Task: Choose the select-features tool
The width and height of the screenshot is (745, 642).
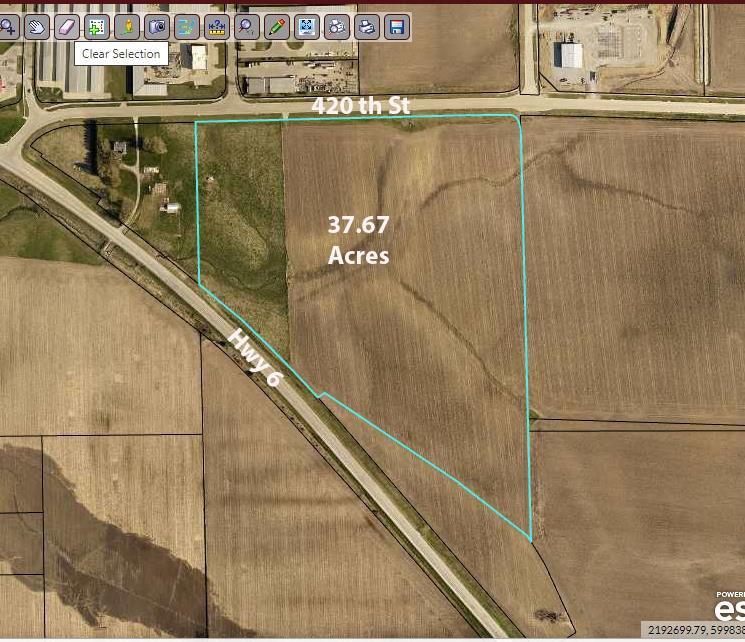Action: pyautogui.click(x=97, y=27)
